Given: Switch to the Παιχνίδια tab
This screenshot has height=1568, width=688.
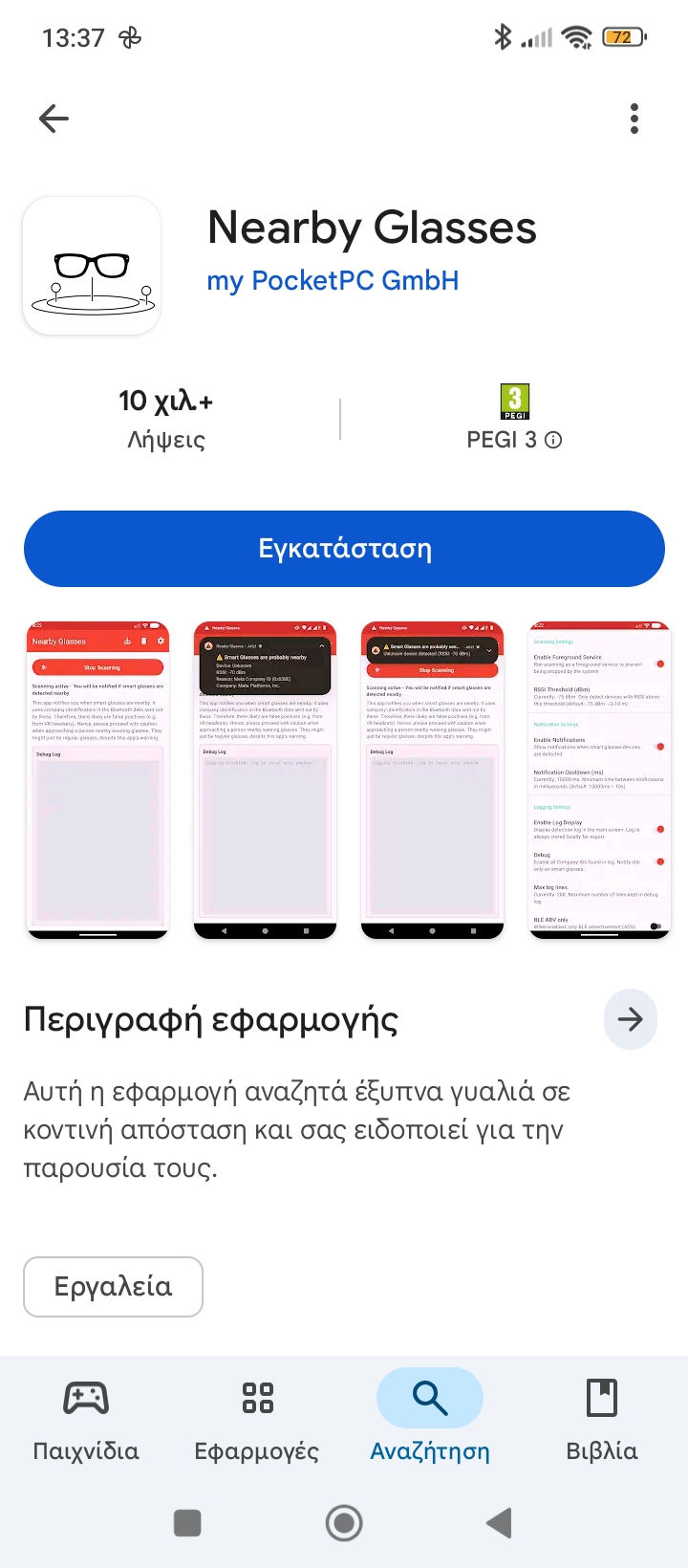Looking at the screenshot, I should click(86, 1421).
